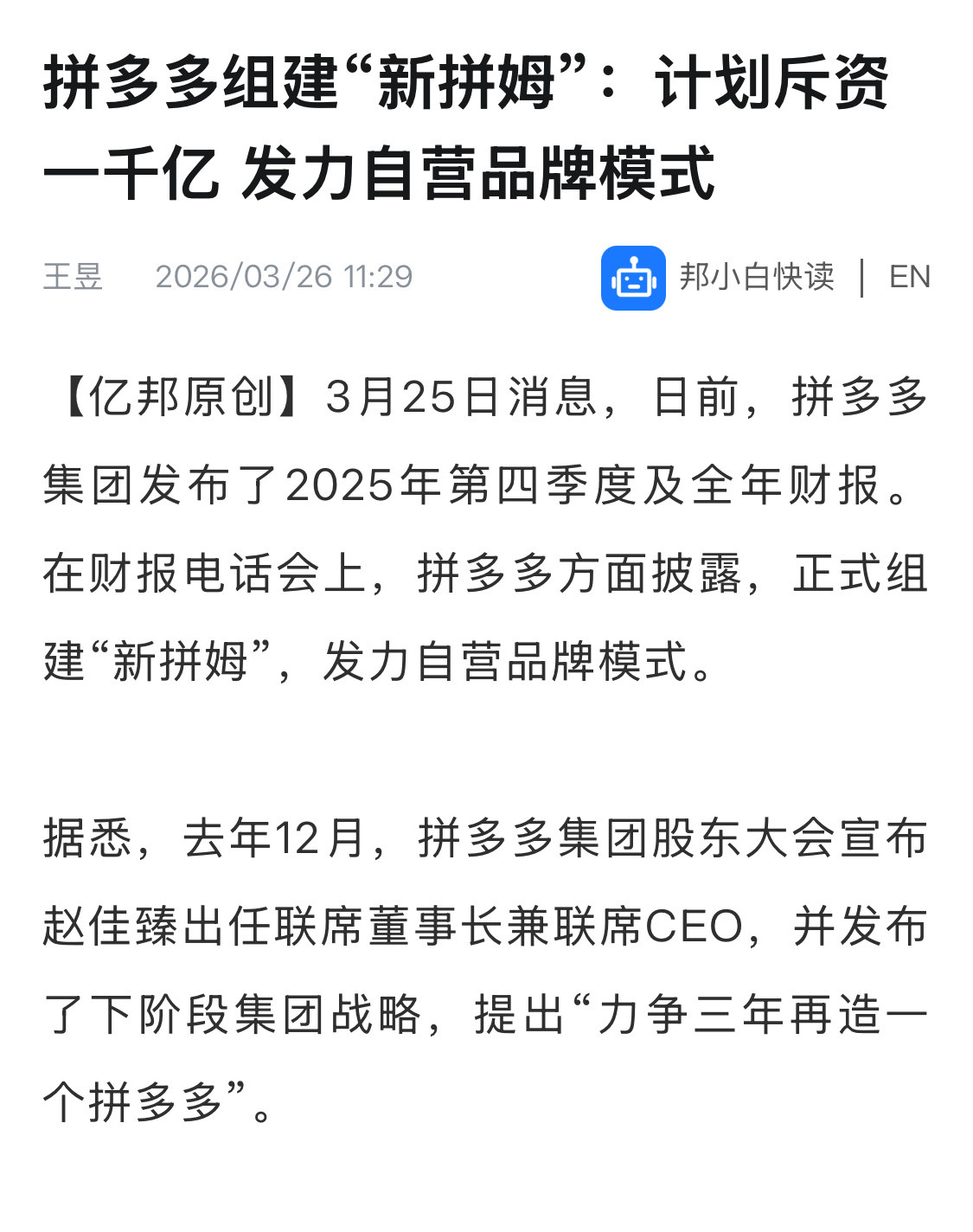
Task: Click the second paragraph starting with 据悉
Action: (484, 969)
